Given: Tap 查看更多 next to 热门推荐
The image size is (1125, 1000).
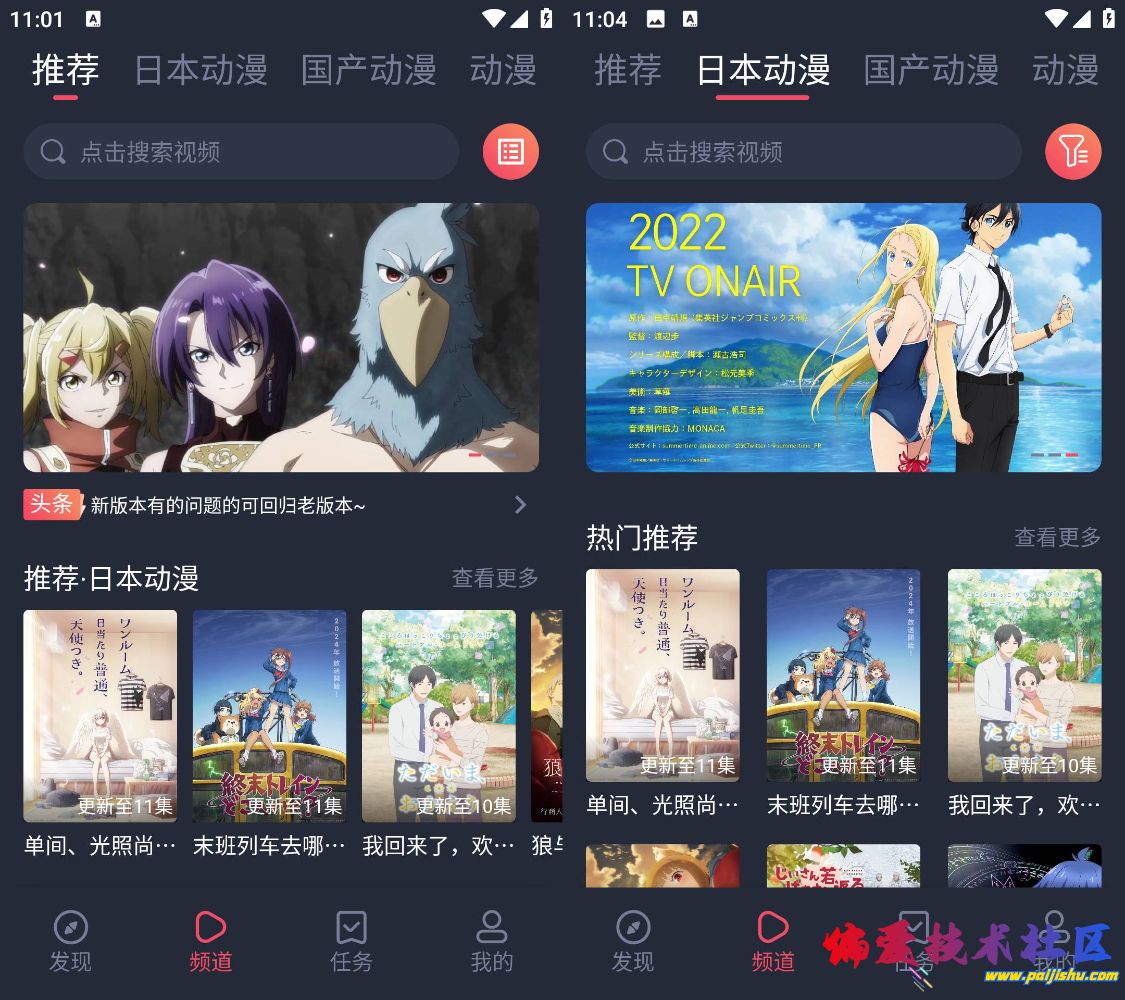Looking at the screenshot, I should click(x=1057, y=538).
